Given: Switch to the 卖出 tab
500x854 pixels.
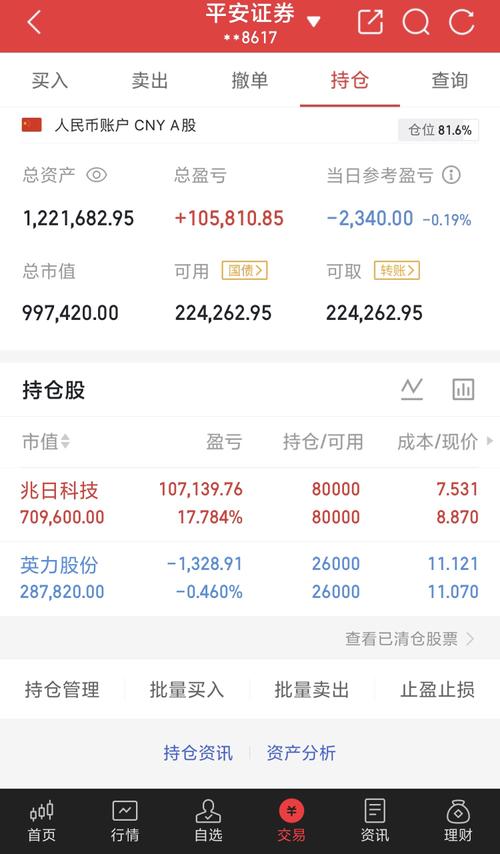Looking at the screenshot, I should (150, 81).
